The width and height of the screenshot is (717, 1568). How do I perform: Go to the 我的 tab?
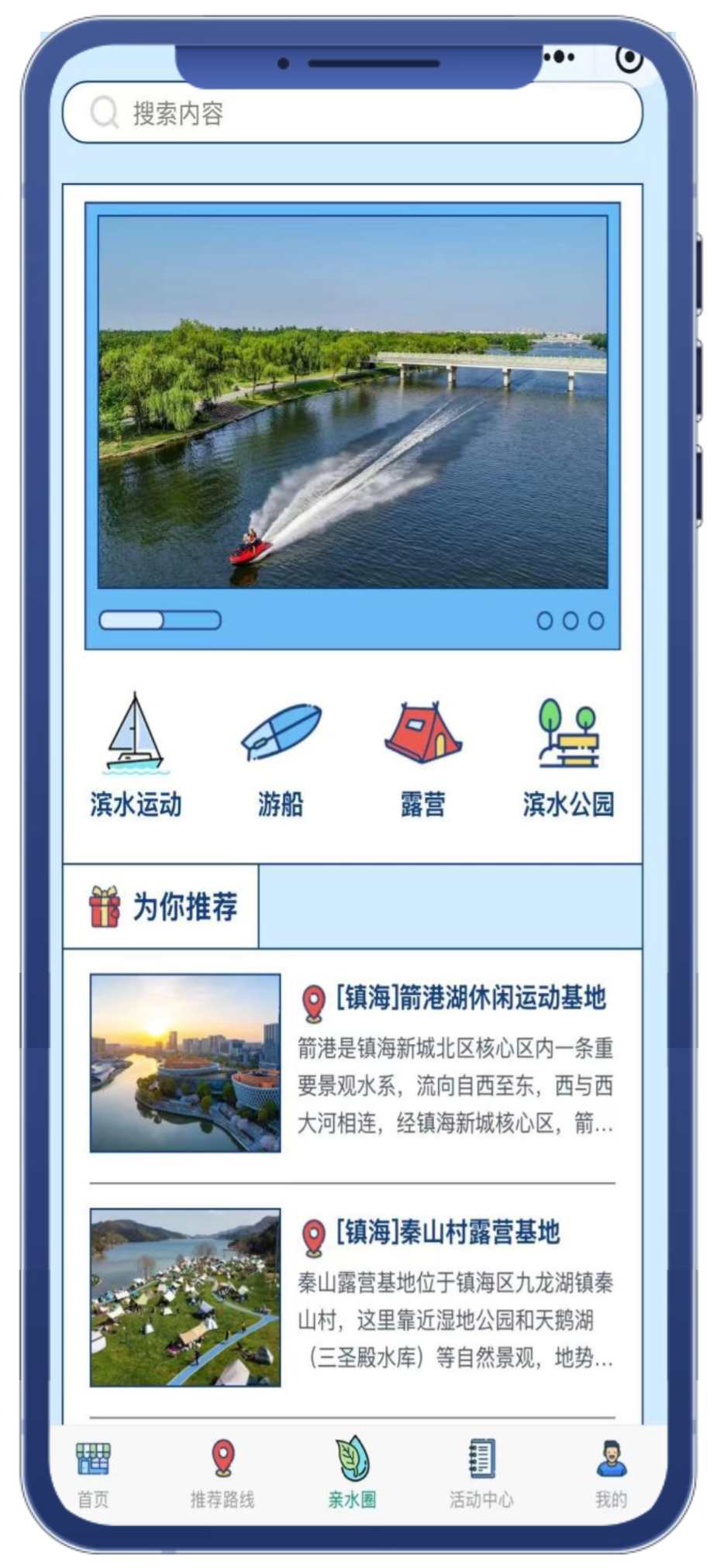click(611, 1473)
